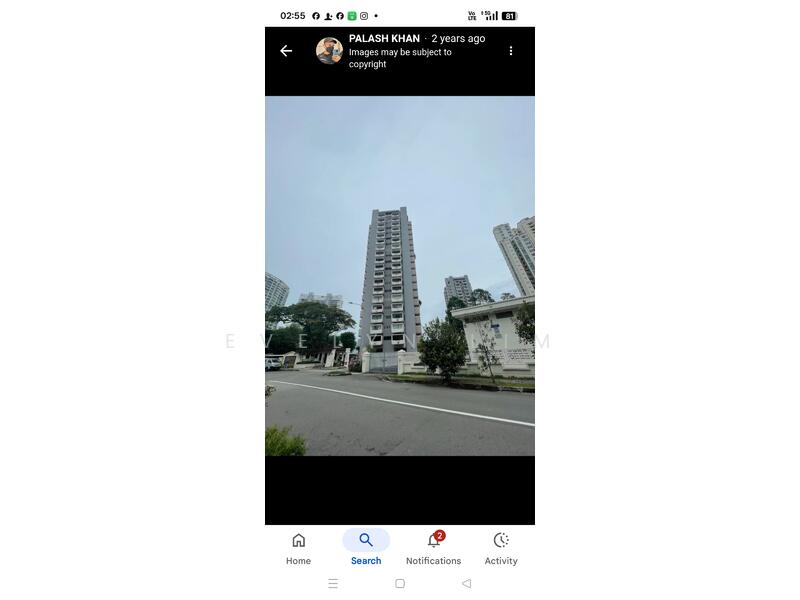Switch to the Activity tab
This screenshot has width=800, height=600.
(501, 548)
